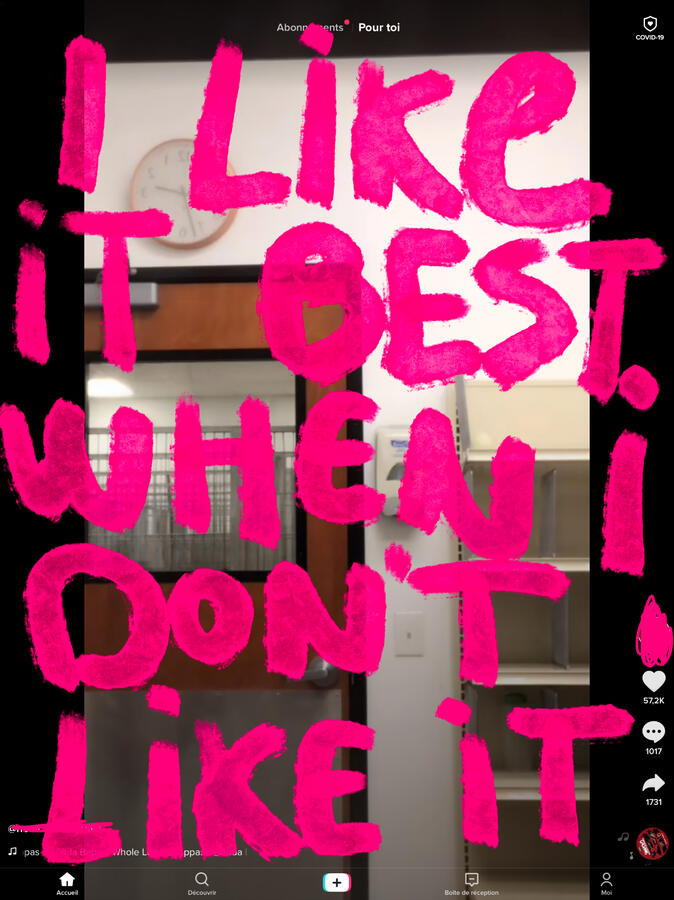Select the Pour toi feed

[x=379, y=28]
